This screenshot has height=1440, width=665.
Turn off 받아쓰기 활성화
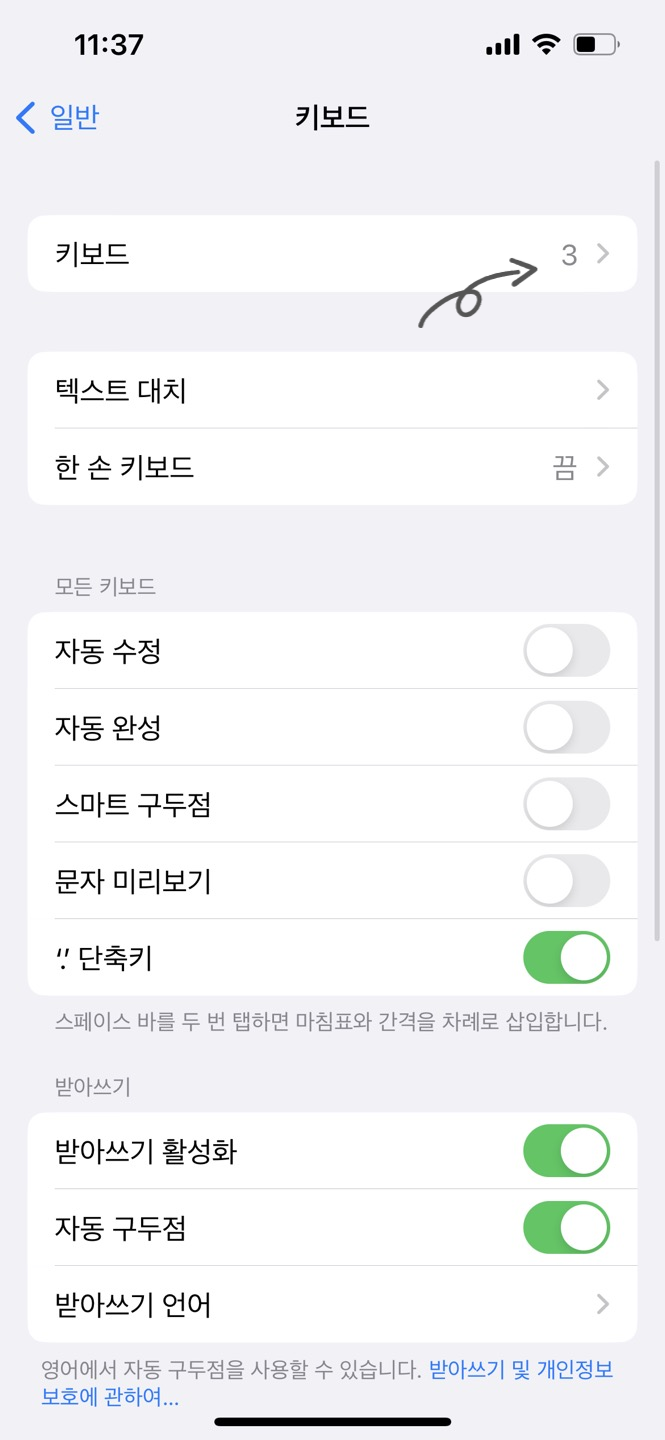(x=566, y=1151)
